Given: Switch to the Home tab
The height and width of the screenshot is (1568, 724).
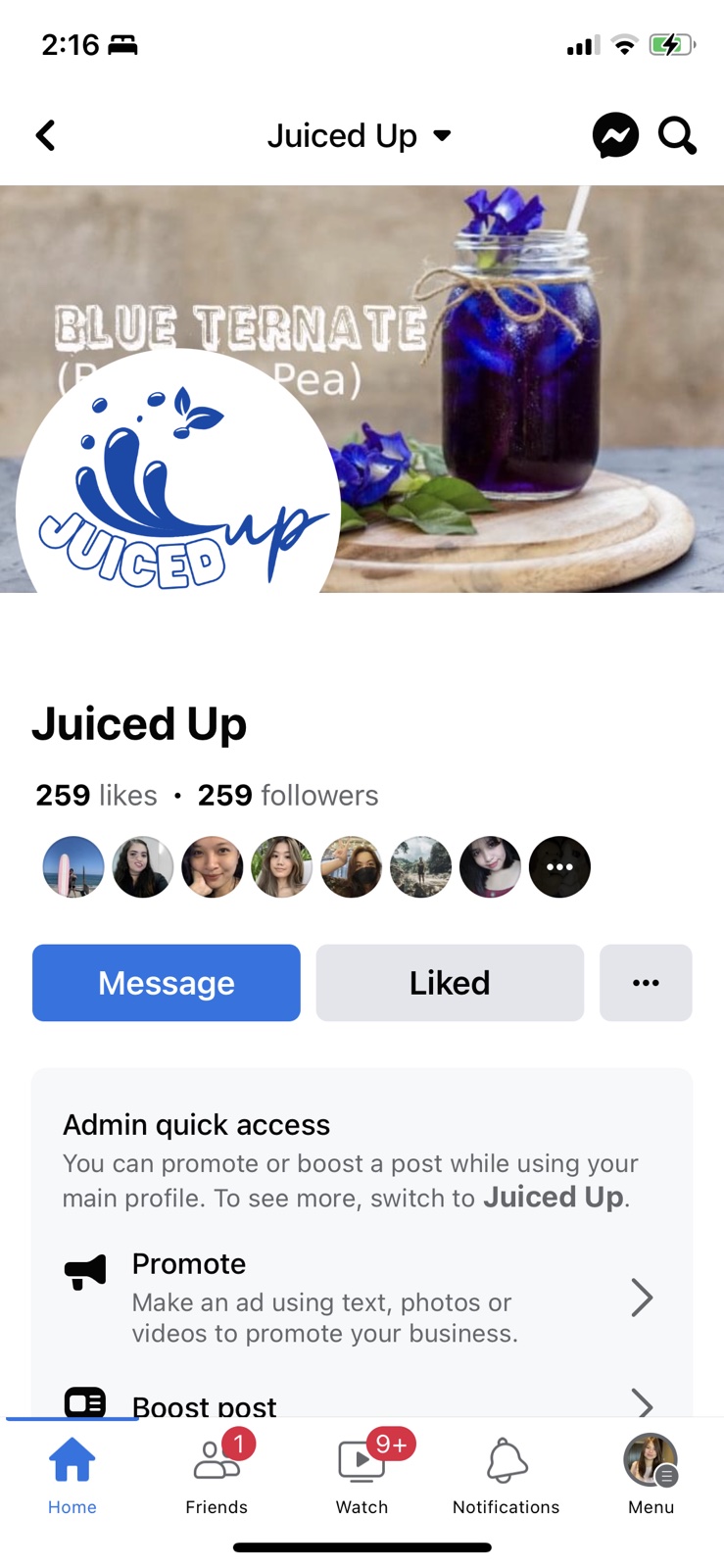Looking at the screenshot, I should click(72, 1475).
